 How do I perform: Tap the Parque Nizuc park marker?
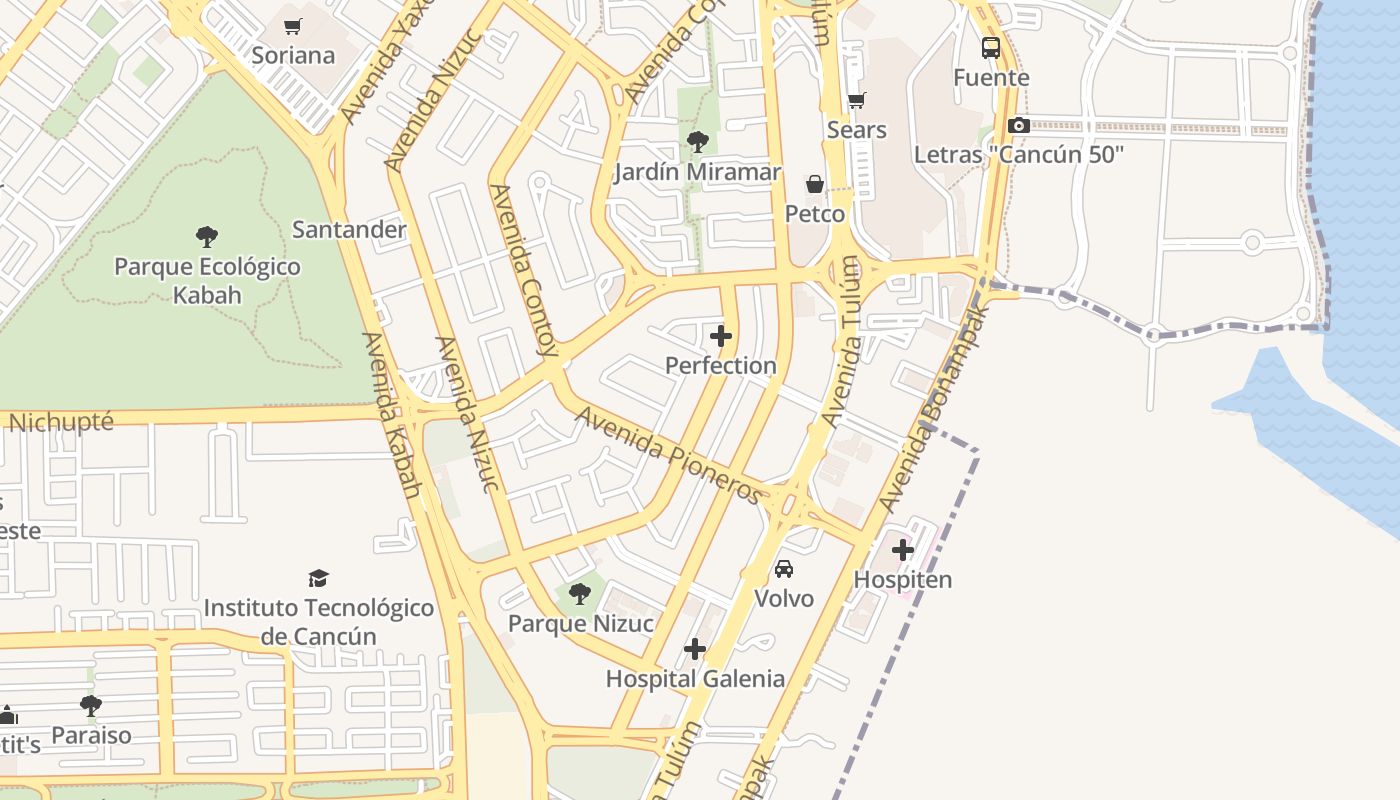pyautogui.click(x=580, y=594)
